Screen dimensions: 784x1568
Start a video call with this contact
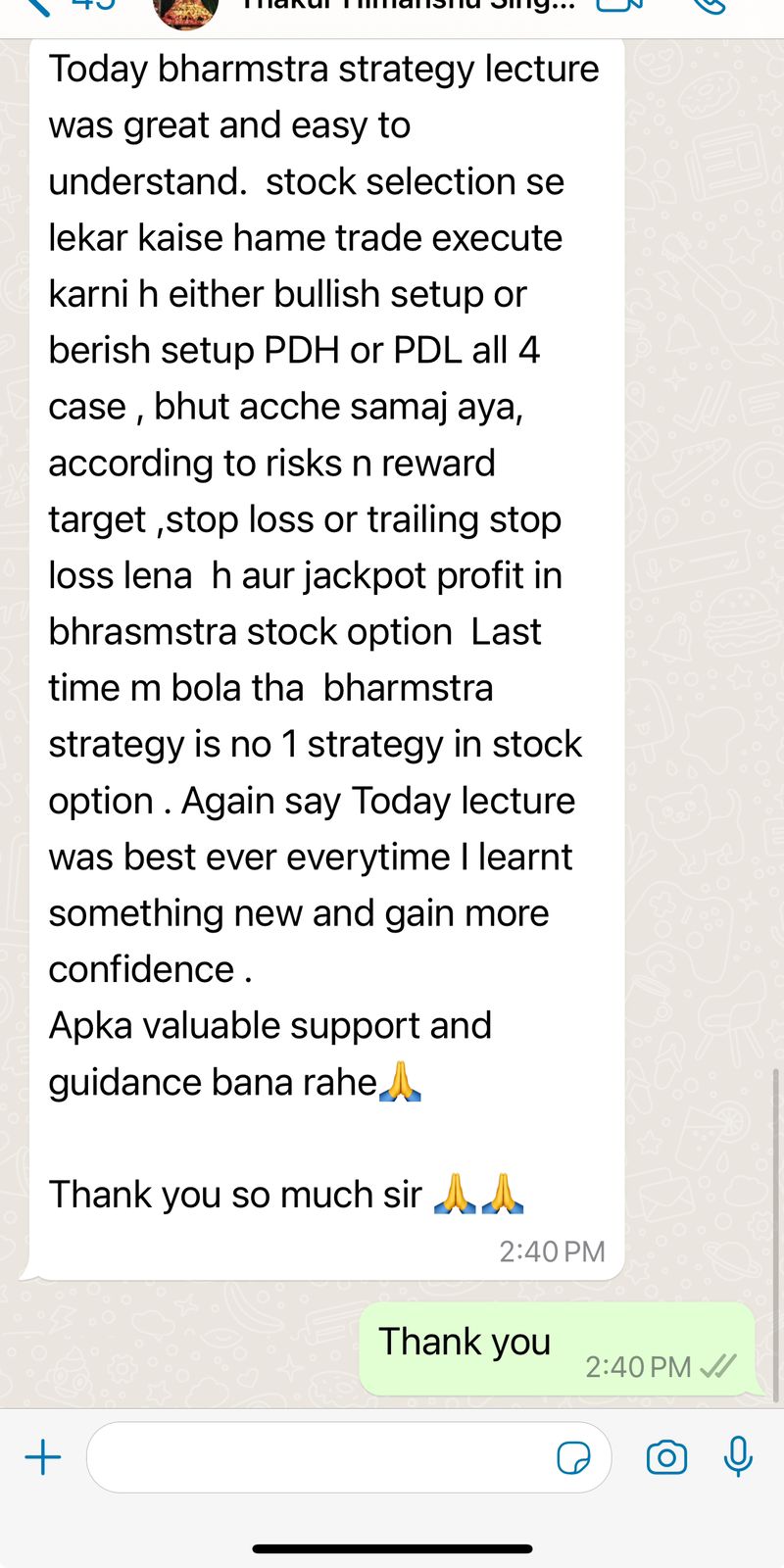[x=619, y=6]
